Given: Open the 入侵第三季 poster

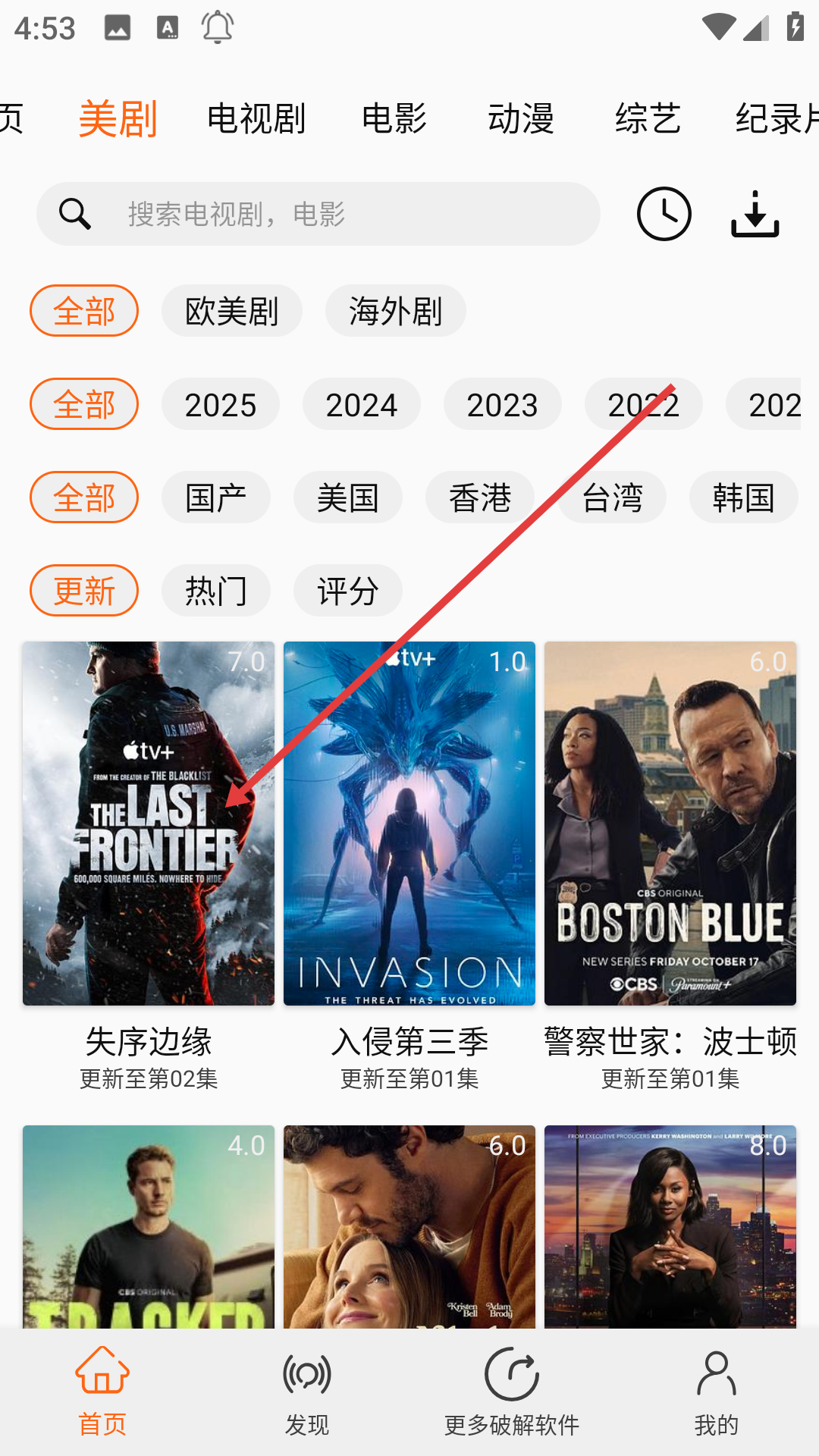Looking at the screenshot, I should pyautogui.click(x=409, y=824).
